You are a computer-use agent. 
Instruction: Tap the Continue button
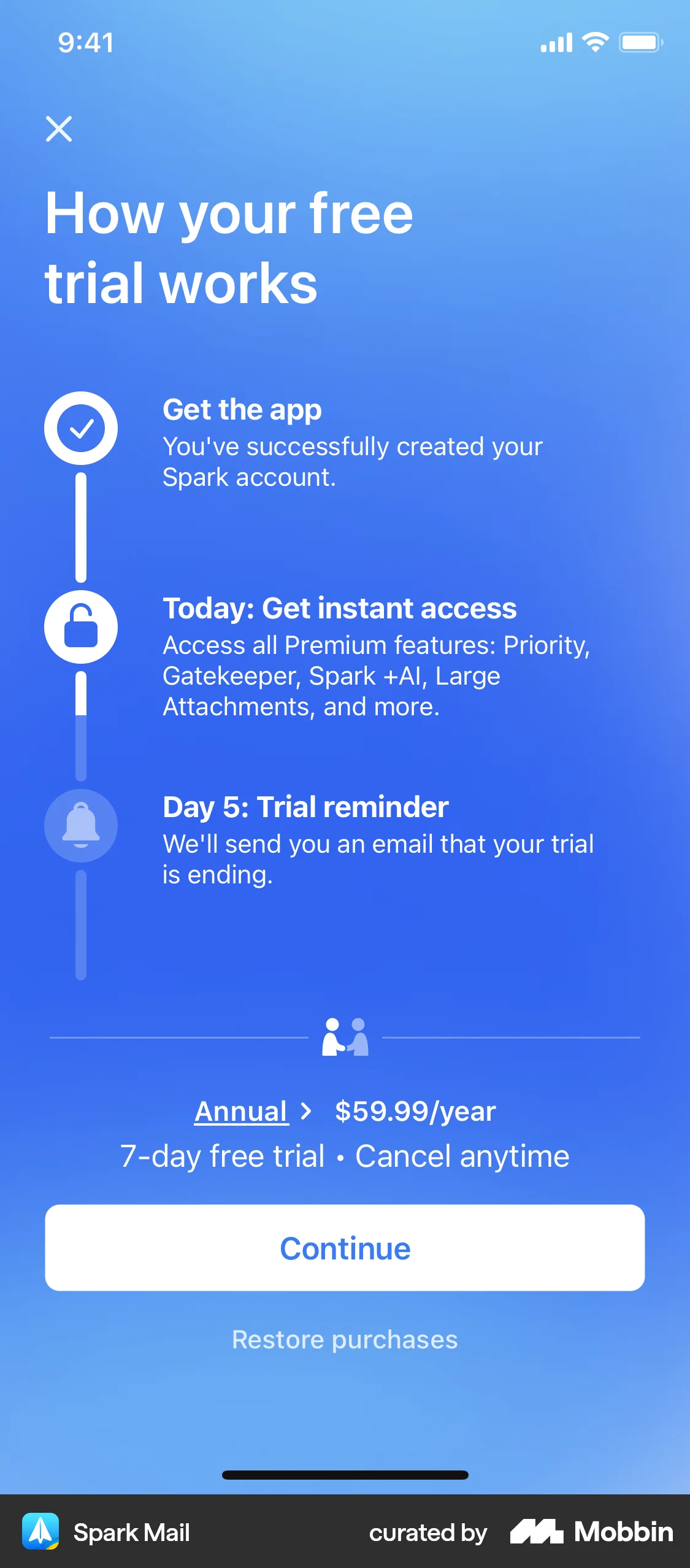tap(345, 1248)
